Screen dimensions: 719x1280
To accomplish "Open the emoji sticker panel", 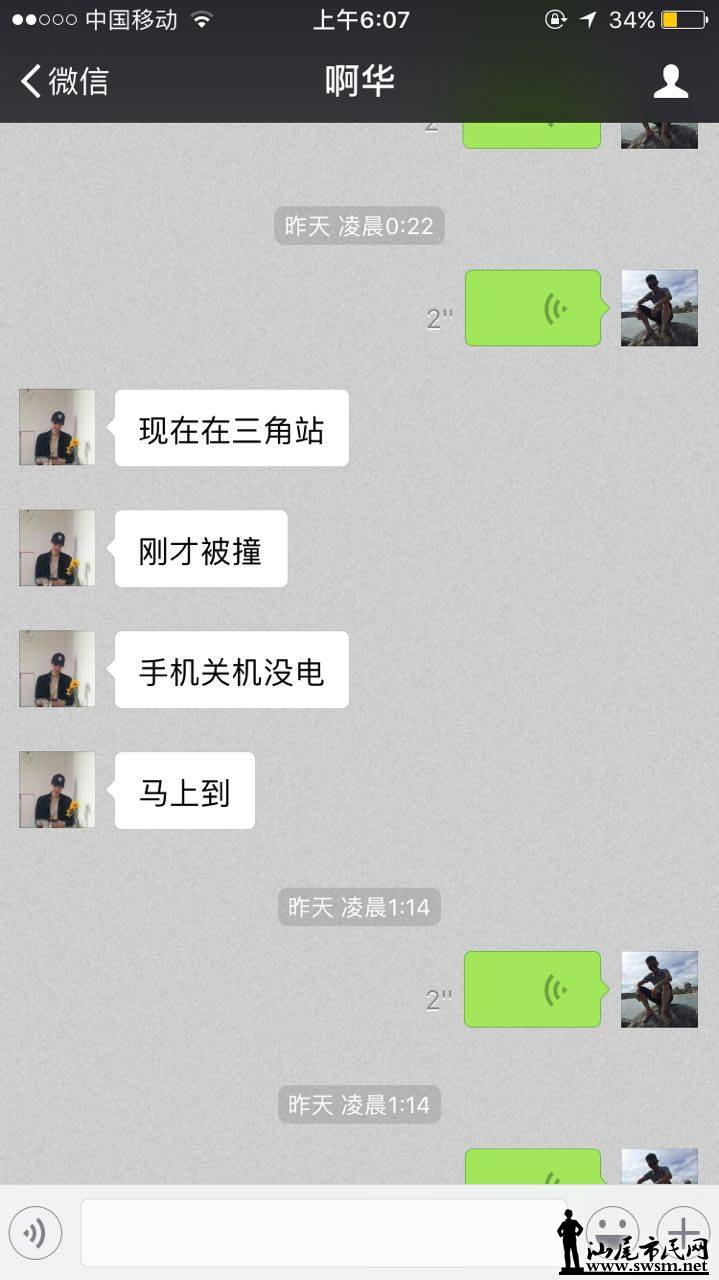I will click(x=612, y=1230).
